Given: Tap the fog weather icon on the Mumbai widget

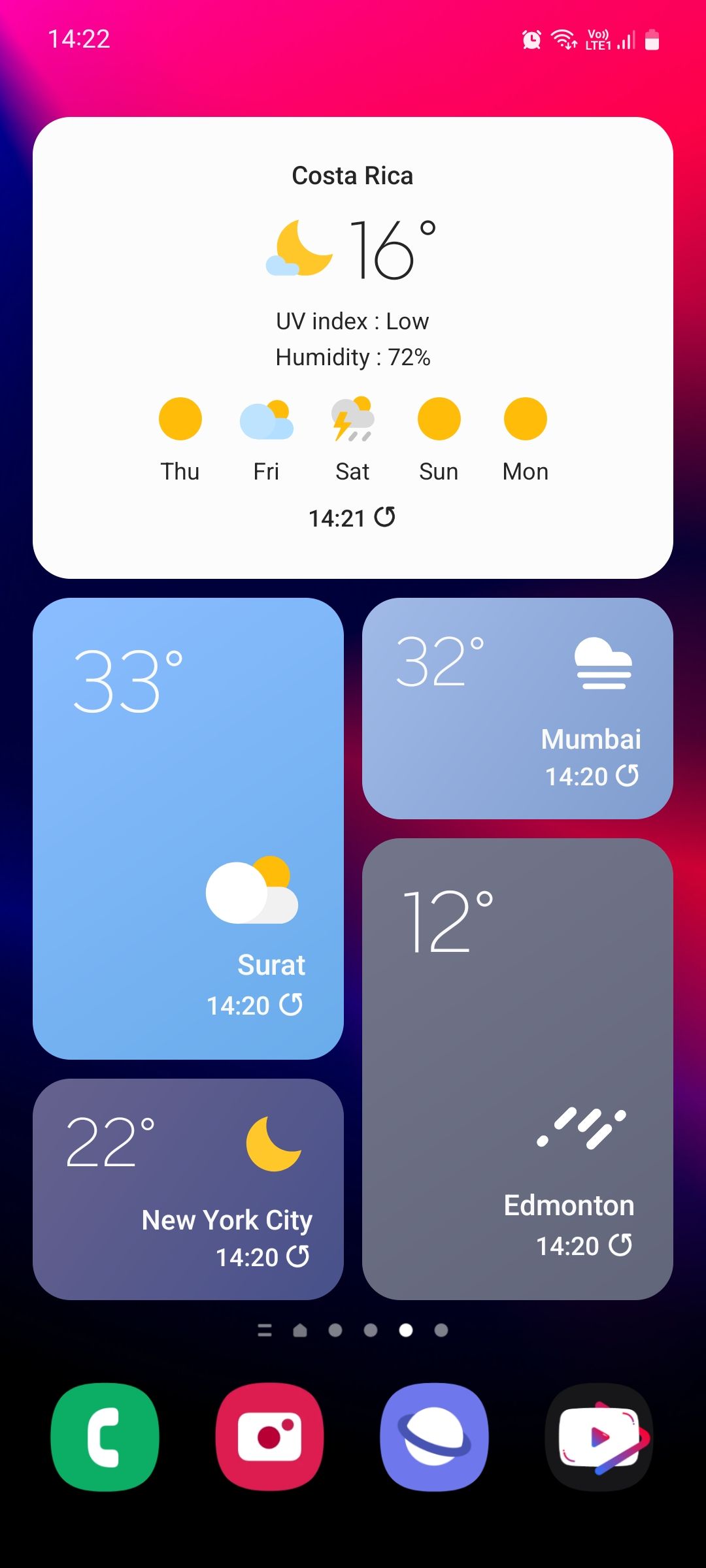Looking at the screenshot, I should (603, 664).
